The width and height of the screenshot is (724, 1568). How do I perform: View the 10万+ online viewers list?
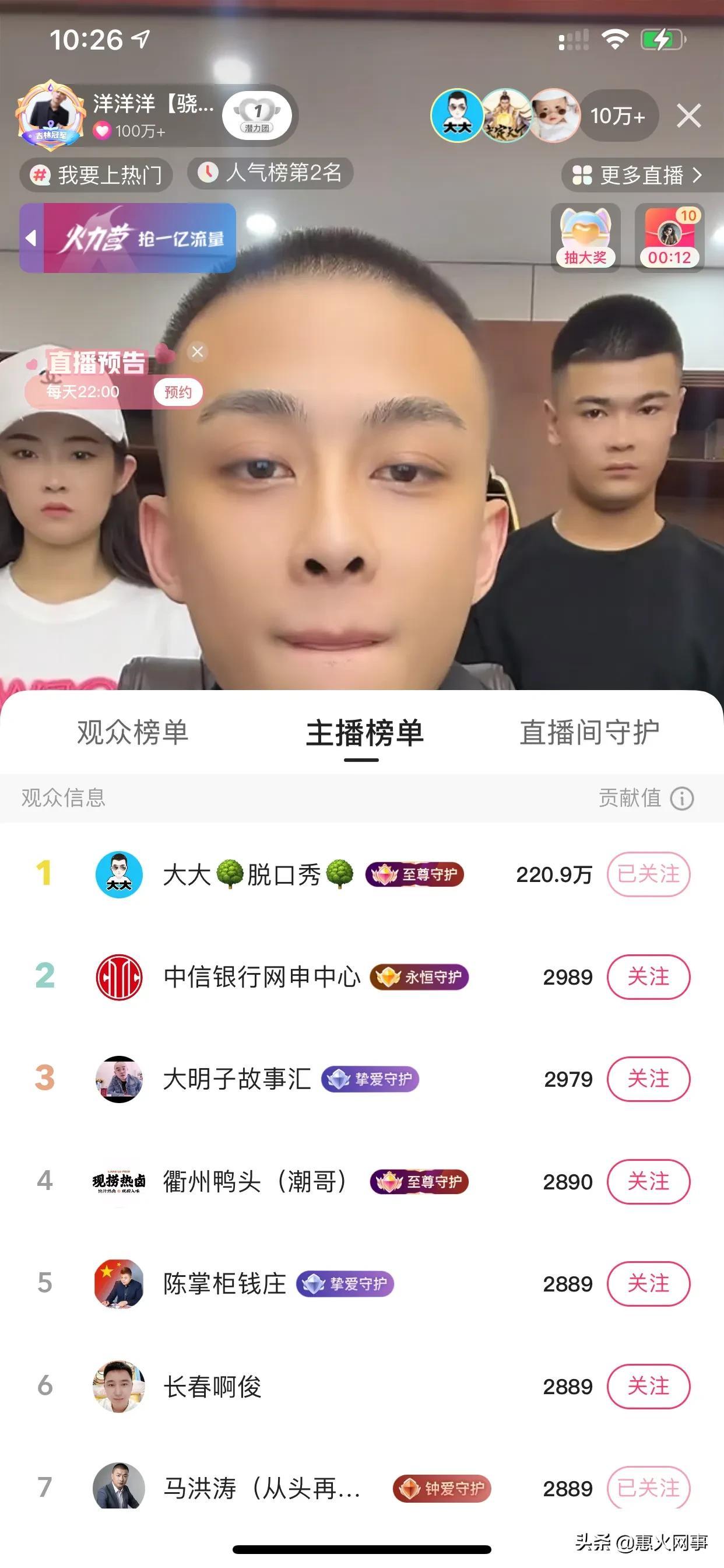point(617,116)
